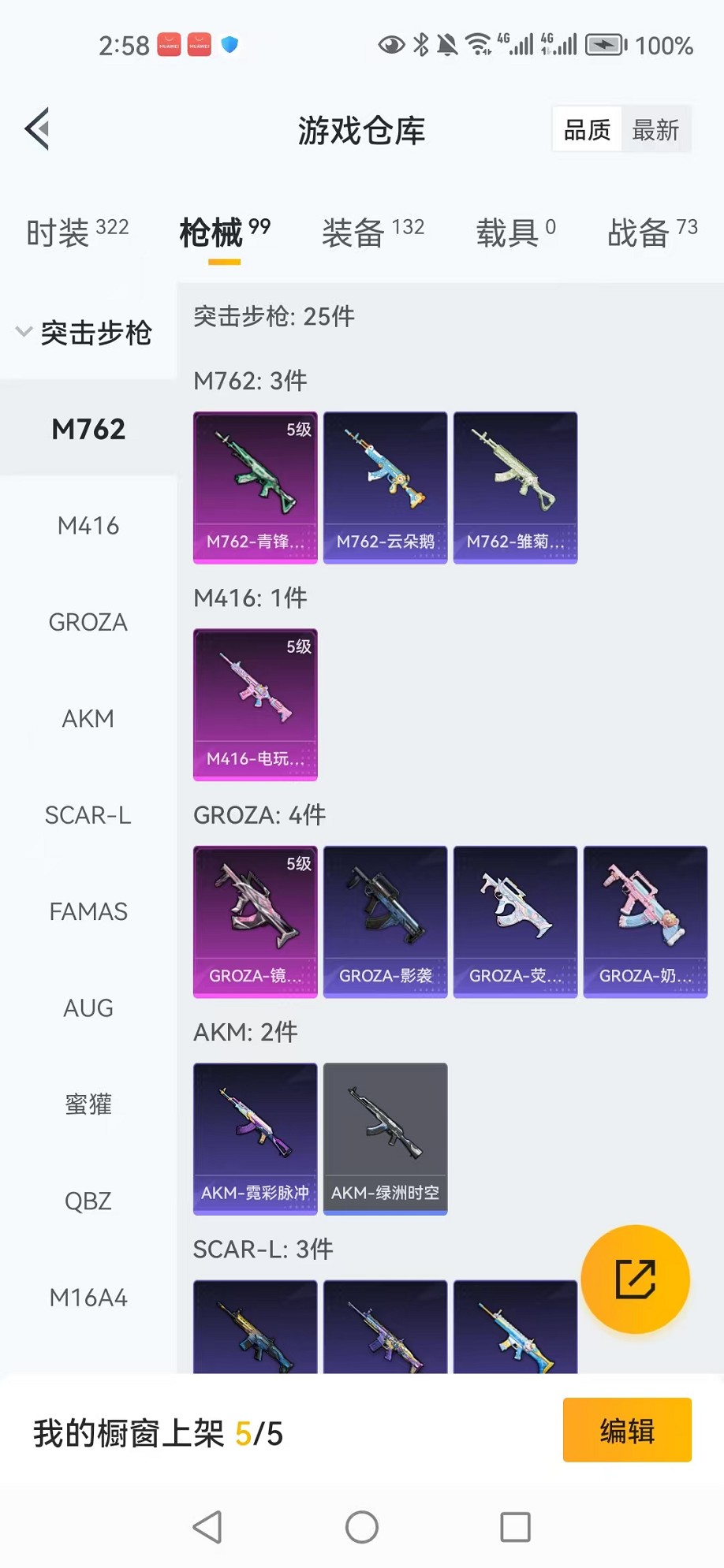Select M416 in the side list

(88, 526)
